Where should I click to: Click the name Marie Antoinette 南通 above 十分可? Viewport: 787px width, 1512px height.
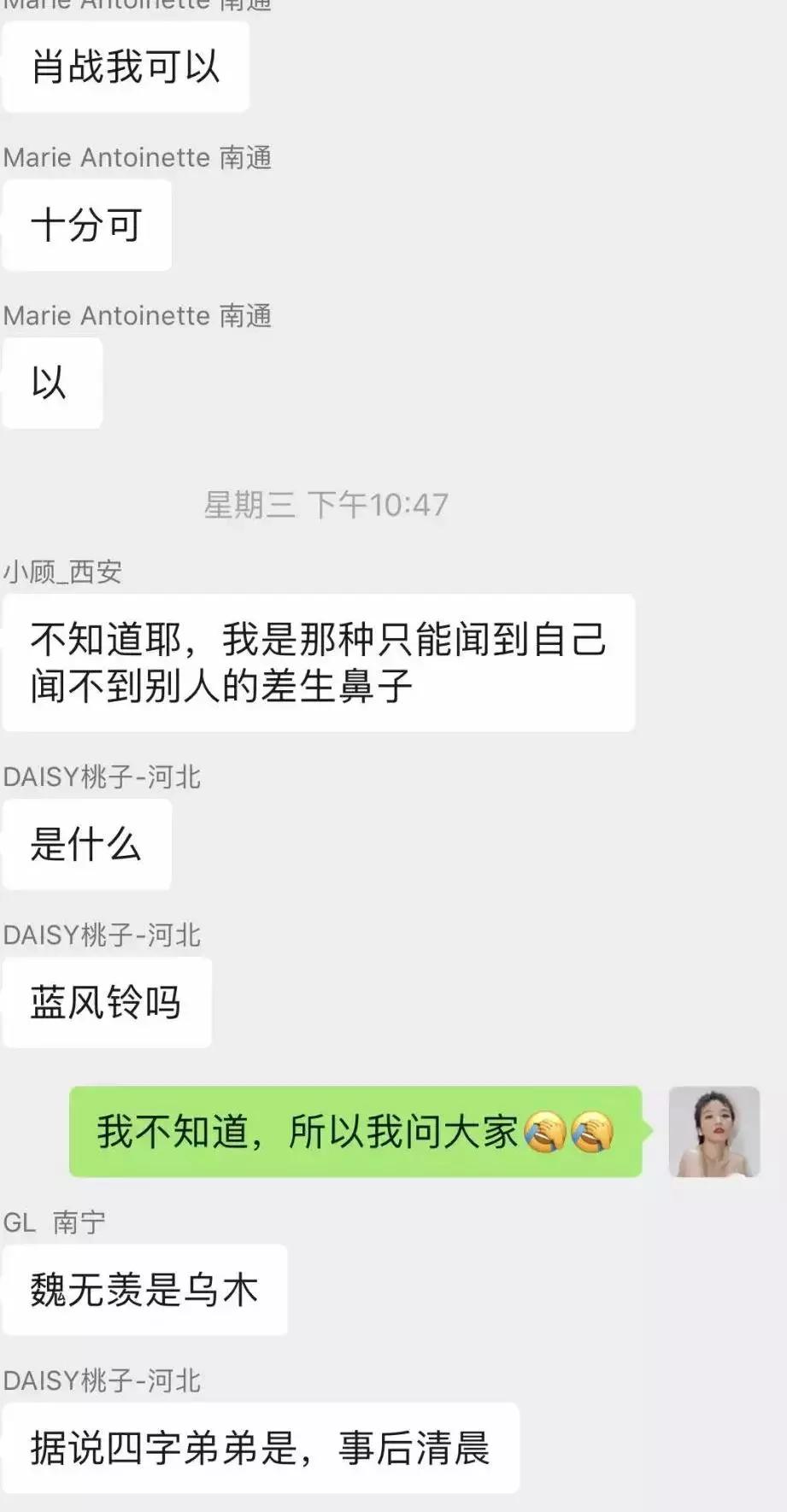pyautogui.click(x=138, y=157)
